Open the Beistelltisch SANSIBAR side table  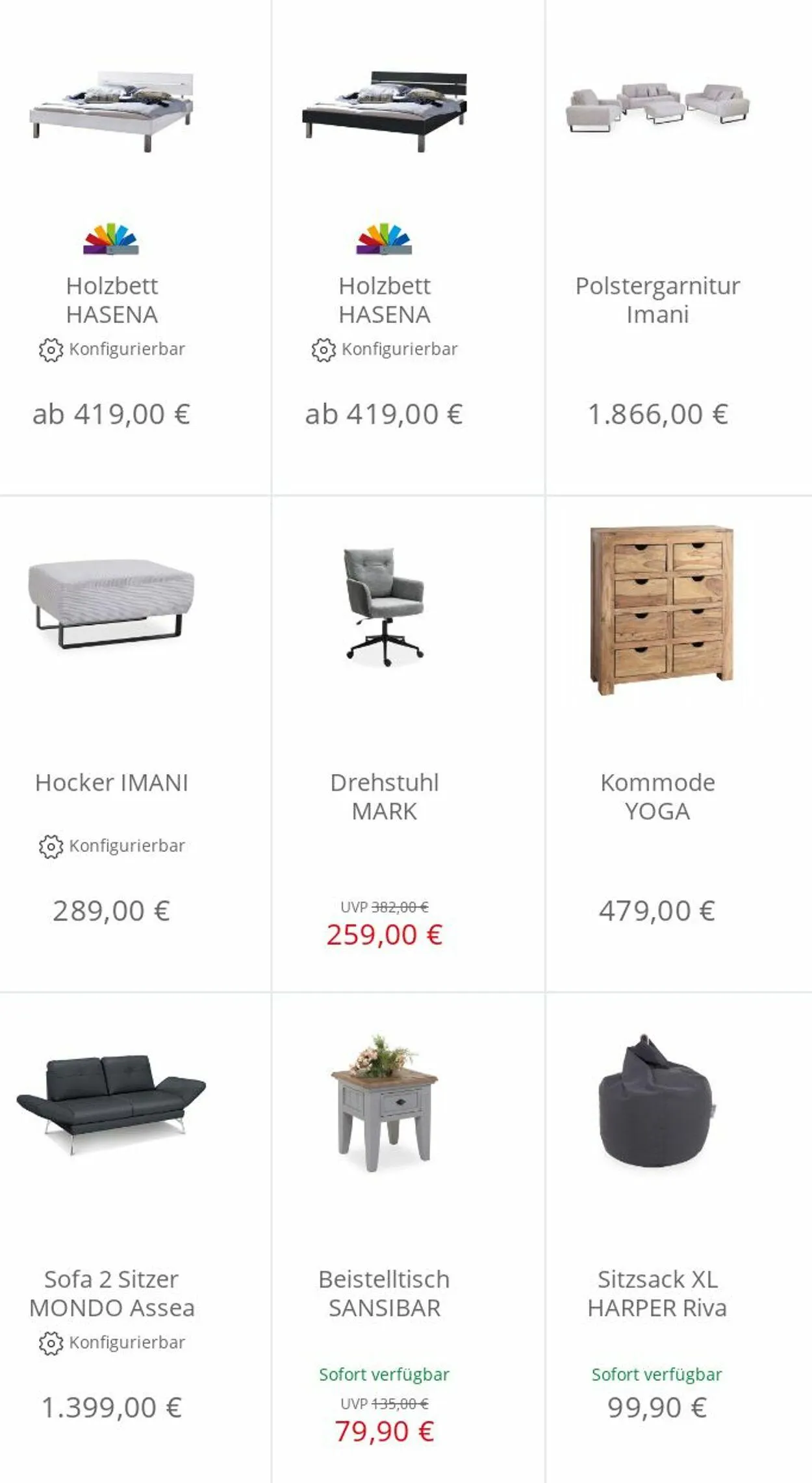click(x=408, y=1238)
